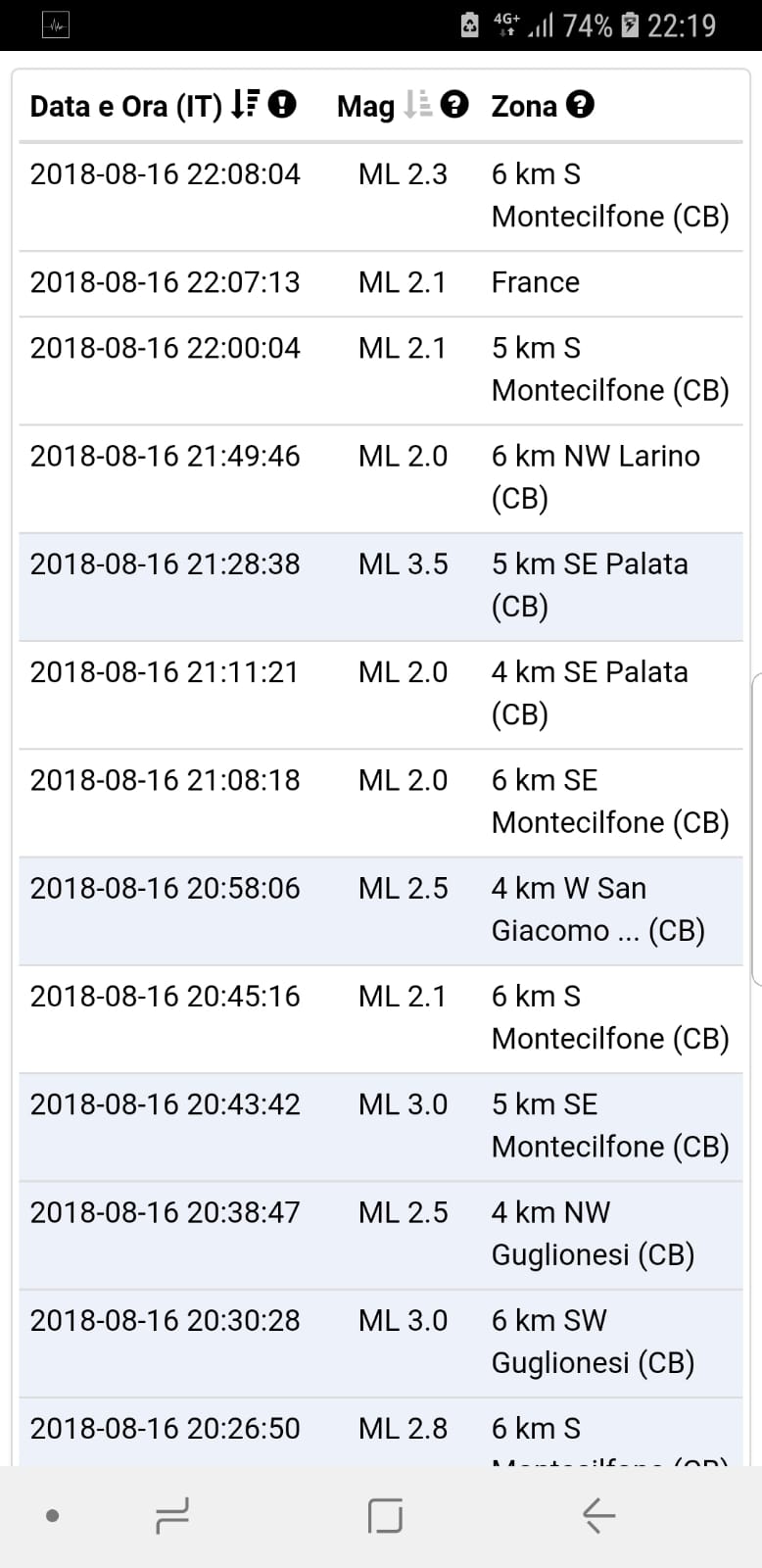Sort the list by date and time
The image size is (762, 1568).
(x=245, y=103)
